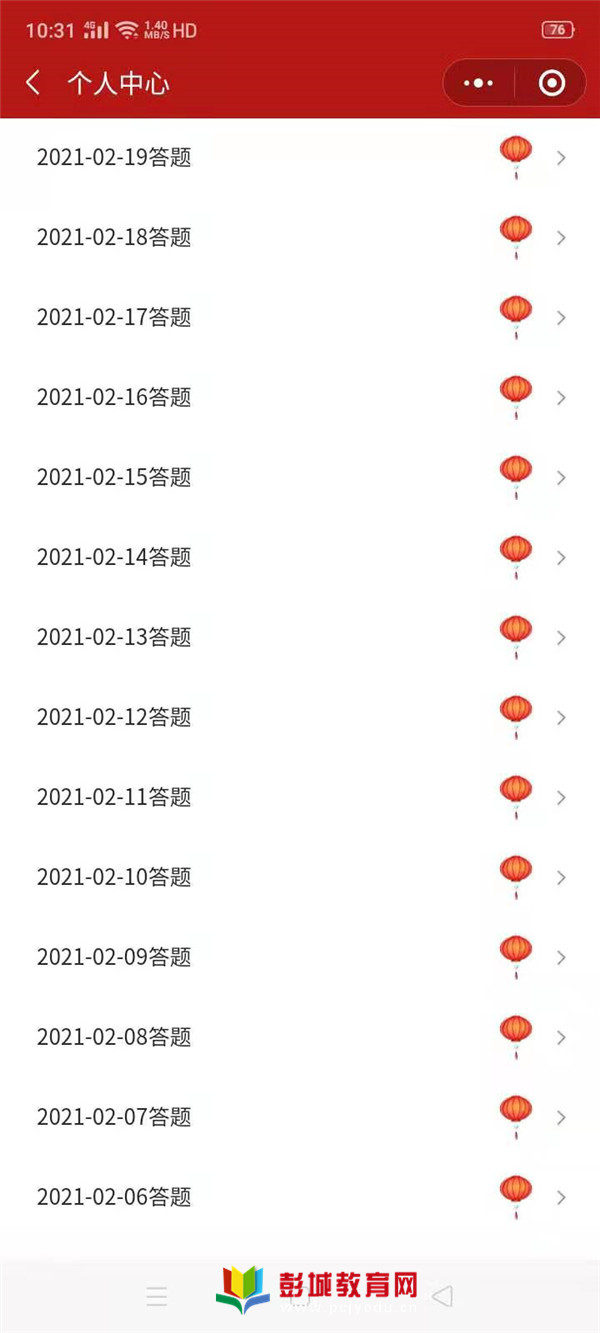Open the 2021-02-13答题 record
Viewport: 600px width, 1333px height.
tap(300, 637)
